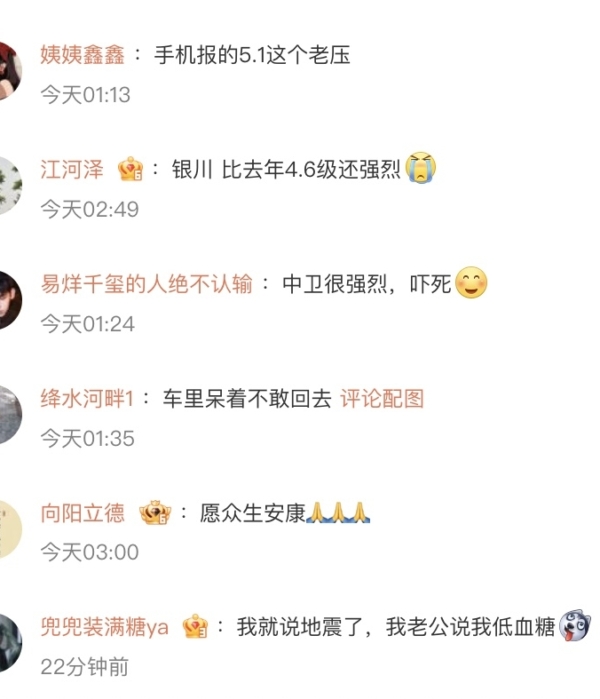This screenshot has width=600, height=699.
Task: Open 江河泽's profile from username
Action: pos(71,169)
